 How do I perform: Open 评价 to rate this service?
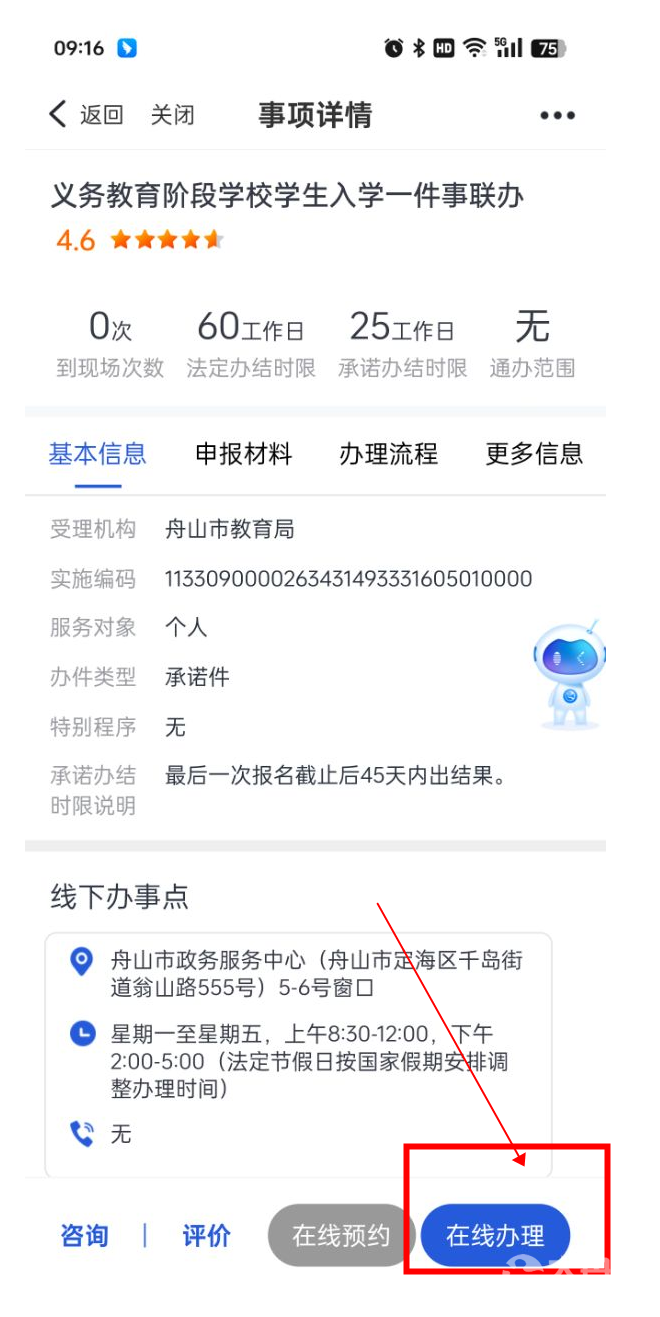coord(206,1236)
